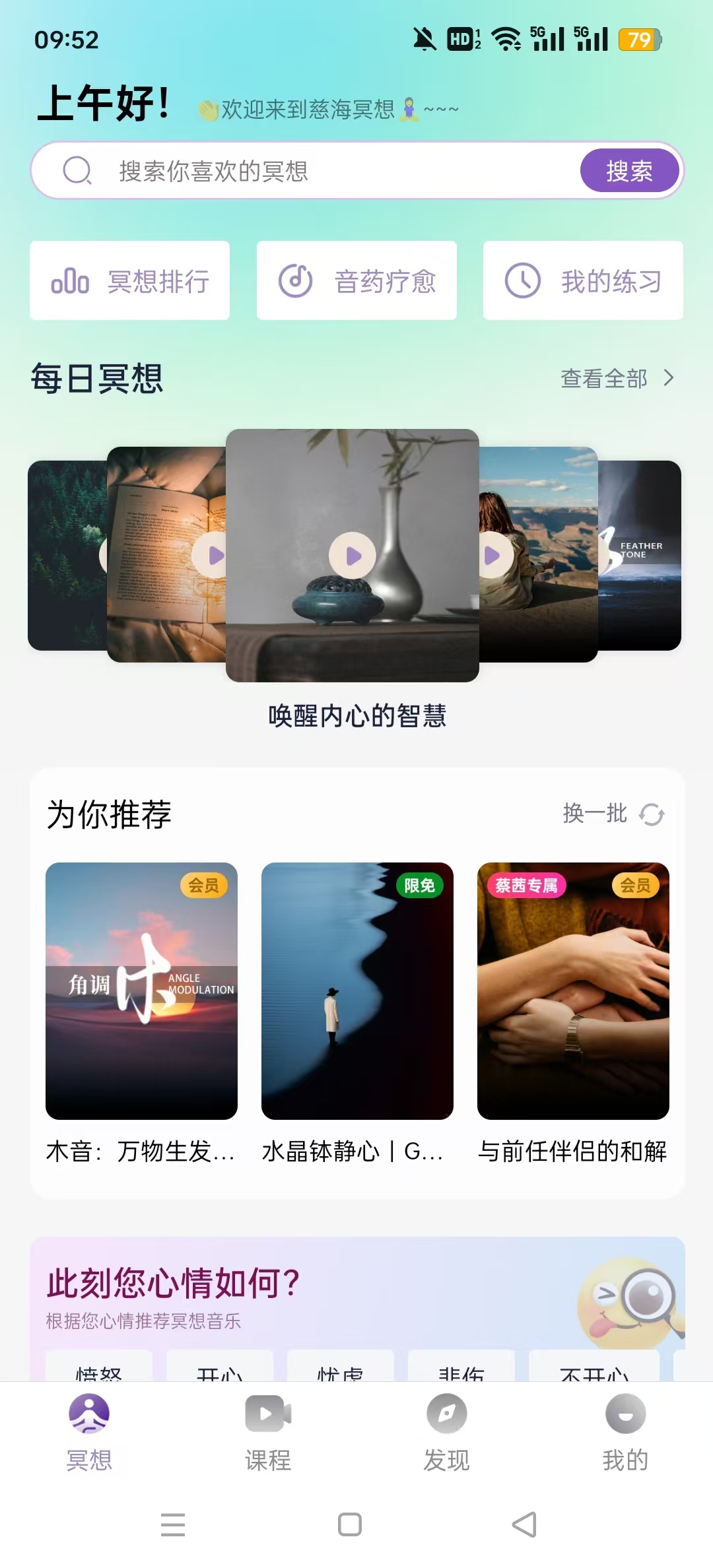This screenshot has height=1568, width=713.
Task: Open 木音：万物生发 card
Action: pyautogui.click(x=141, y=991)
